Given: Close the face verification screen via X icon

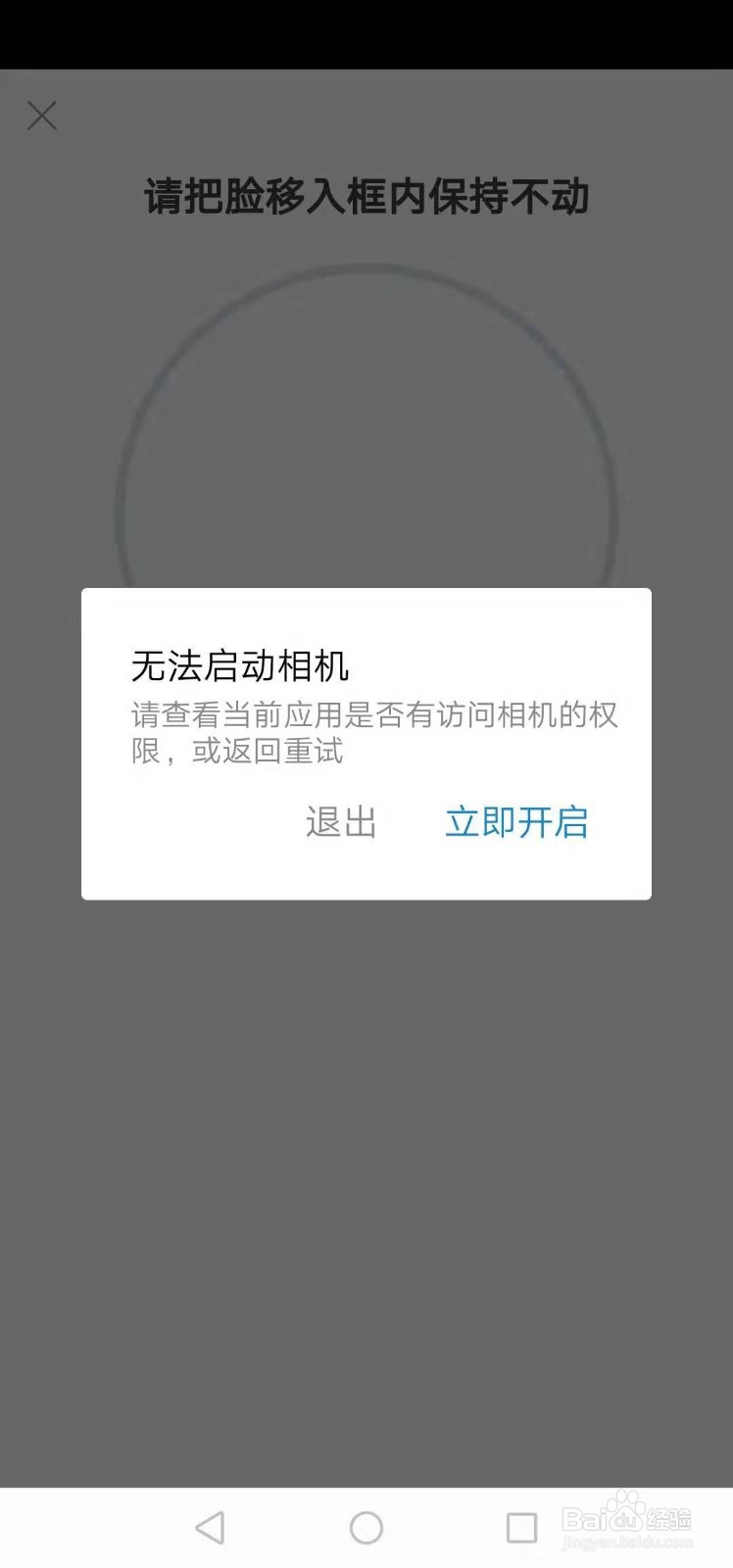Looking at the screenshot, I should [x=42, y=116].
